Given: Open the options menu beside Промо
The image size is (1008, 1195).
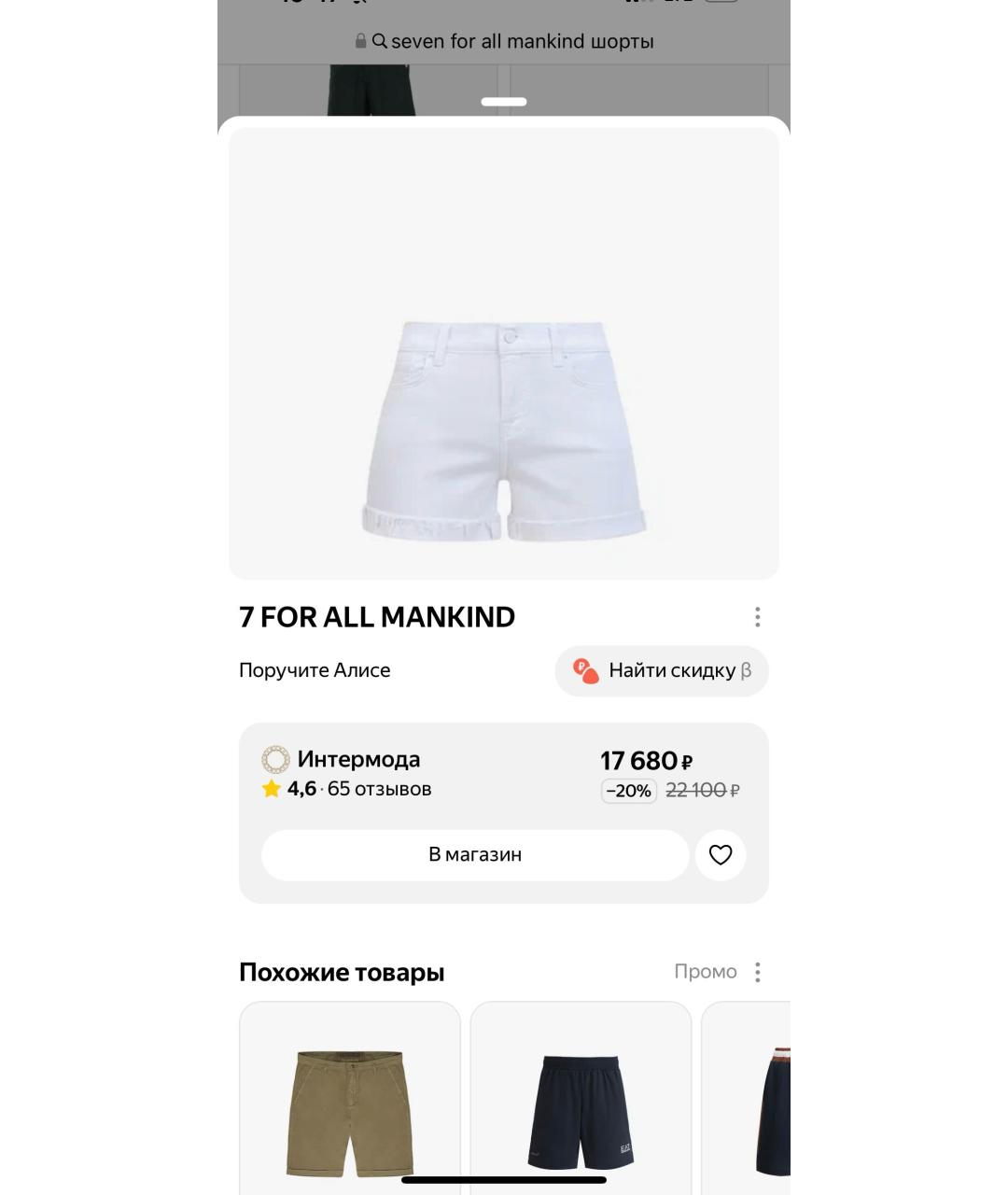Looking at the screenshot, I should [757, 972].
